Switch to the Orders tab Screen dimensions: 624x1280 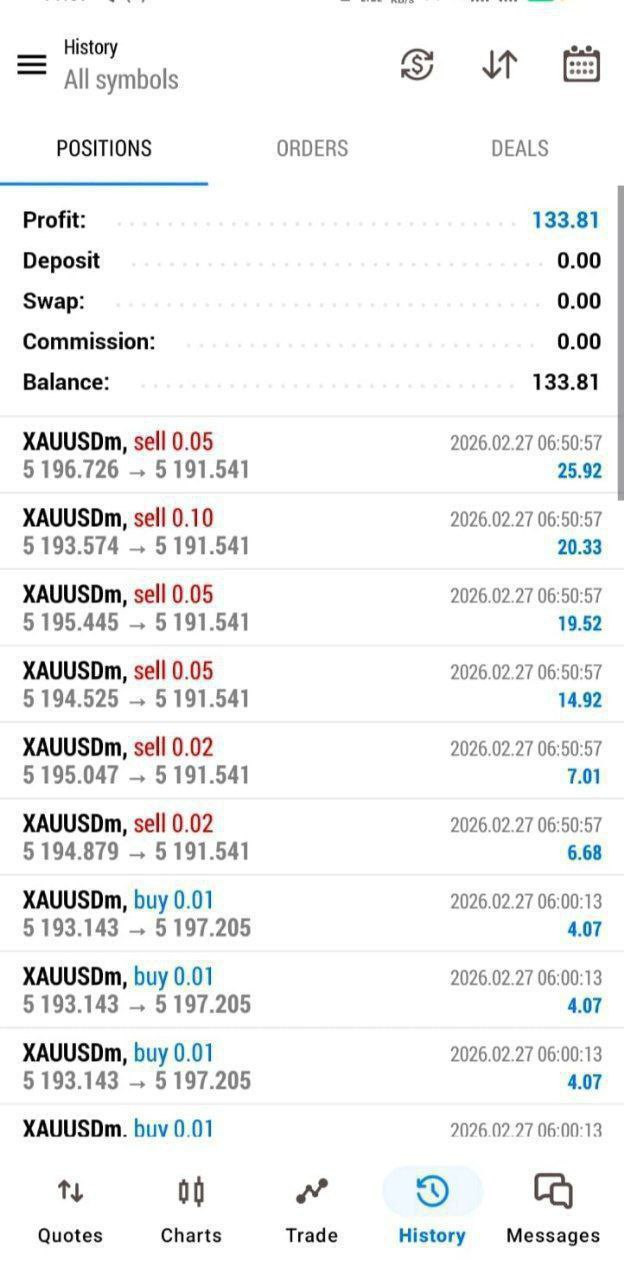(x=312, y=149)
